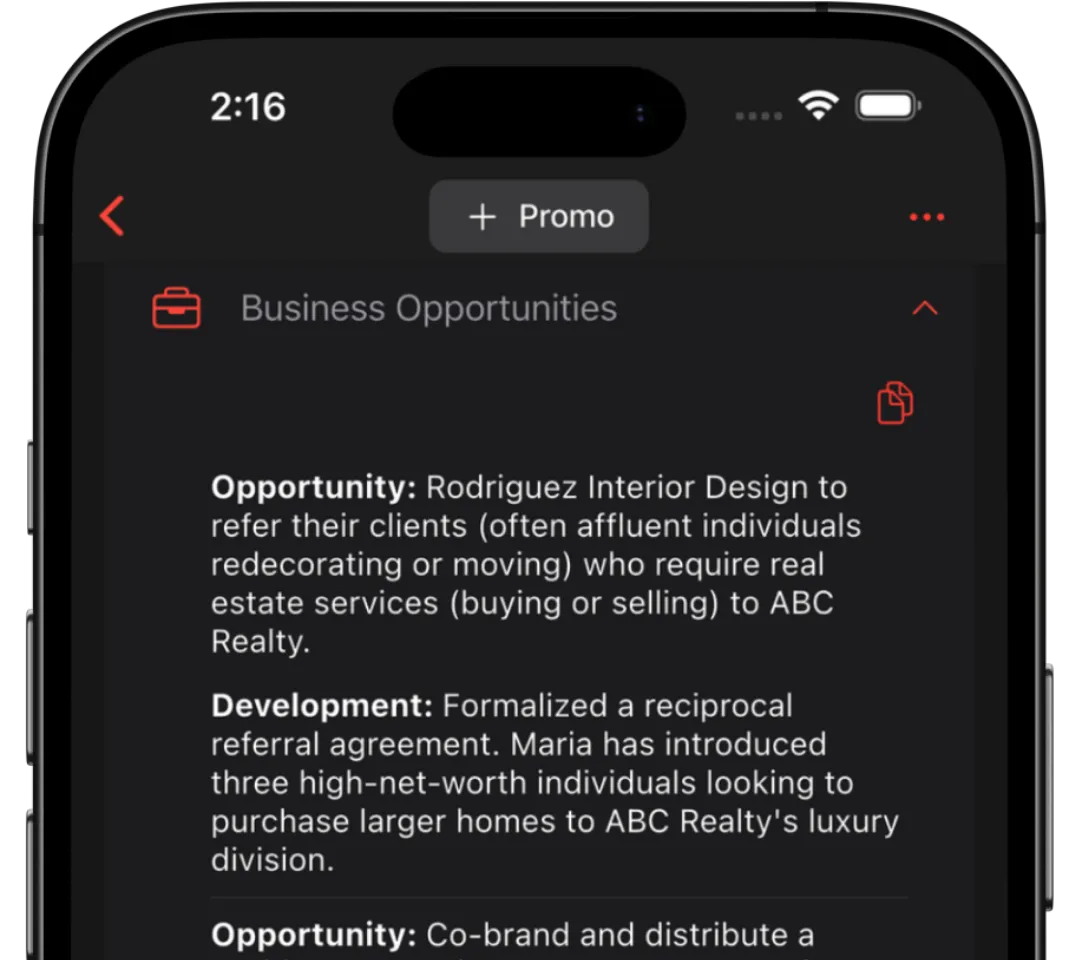The height and width of the screenshot is (960, 1080).
Task: Open the three-dot overflow menu
Action: coord(926,217)
